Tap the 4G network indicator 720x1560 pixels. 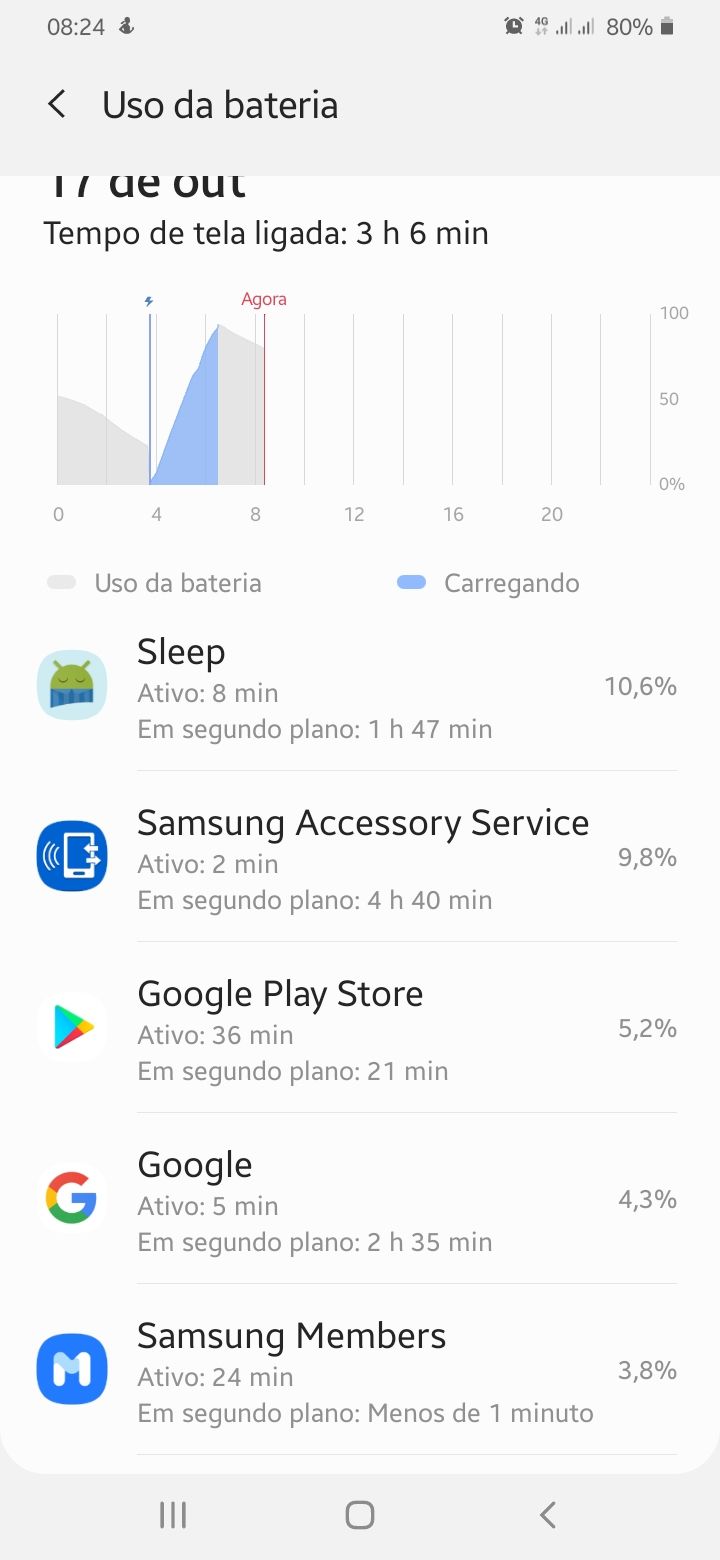coord(540,27)
